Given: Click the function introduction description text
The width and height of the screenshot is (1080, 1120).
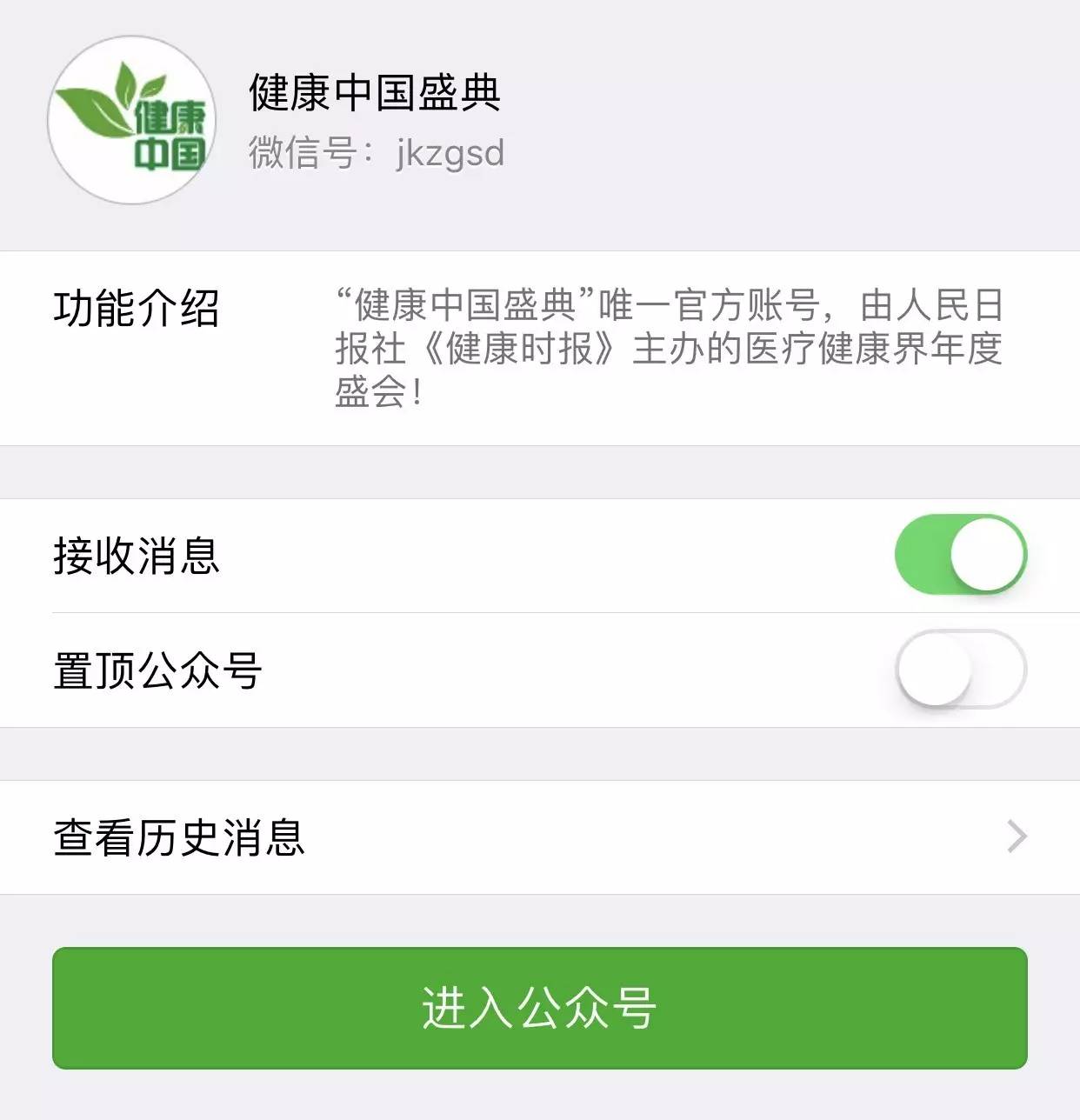Looking at the screenshot, I should 670,346.
